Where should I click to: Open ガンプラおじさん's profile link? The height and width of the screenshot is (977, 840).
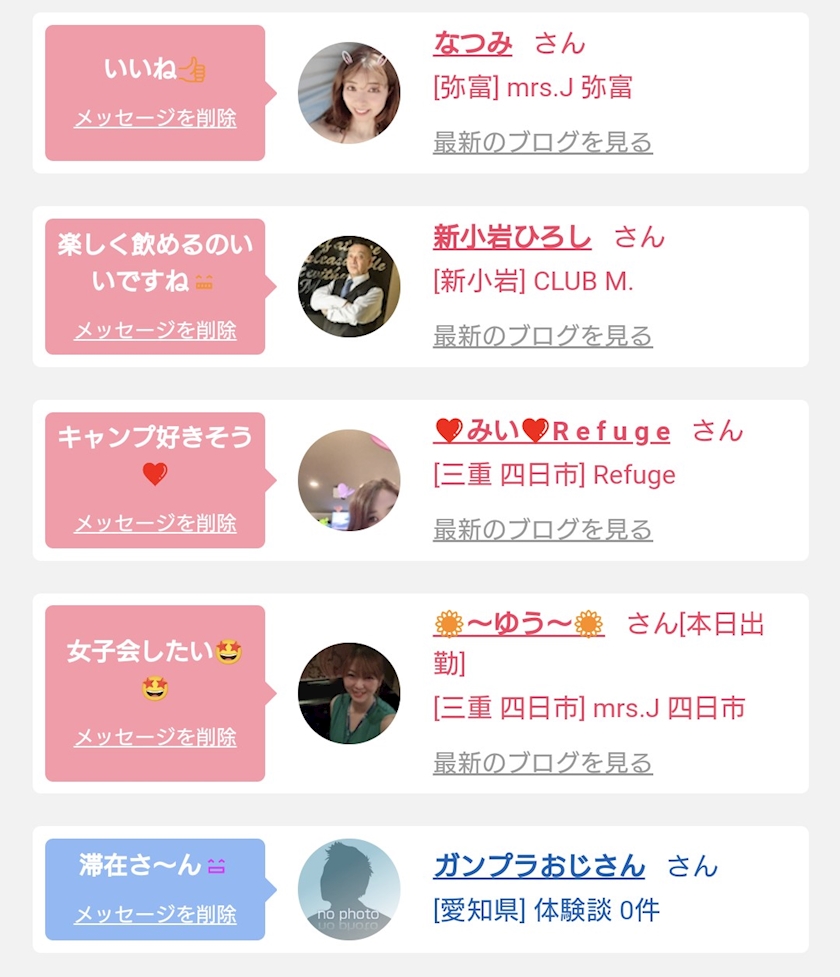click(539, 865)
